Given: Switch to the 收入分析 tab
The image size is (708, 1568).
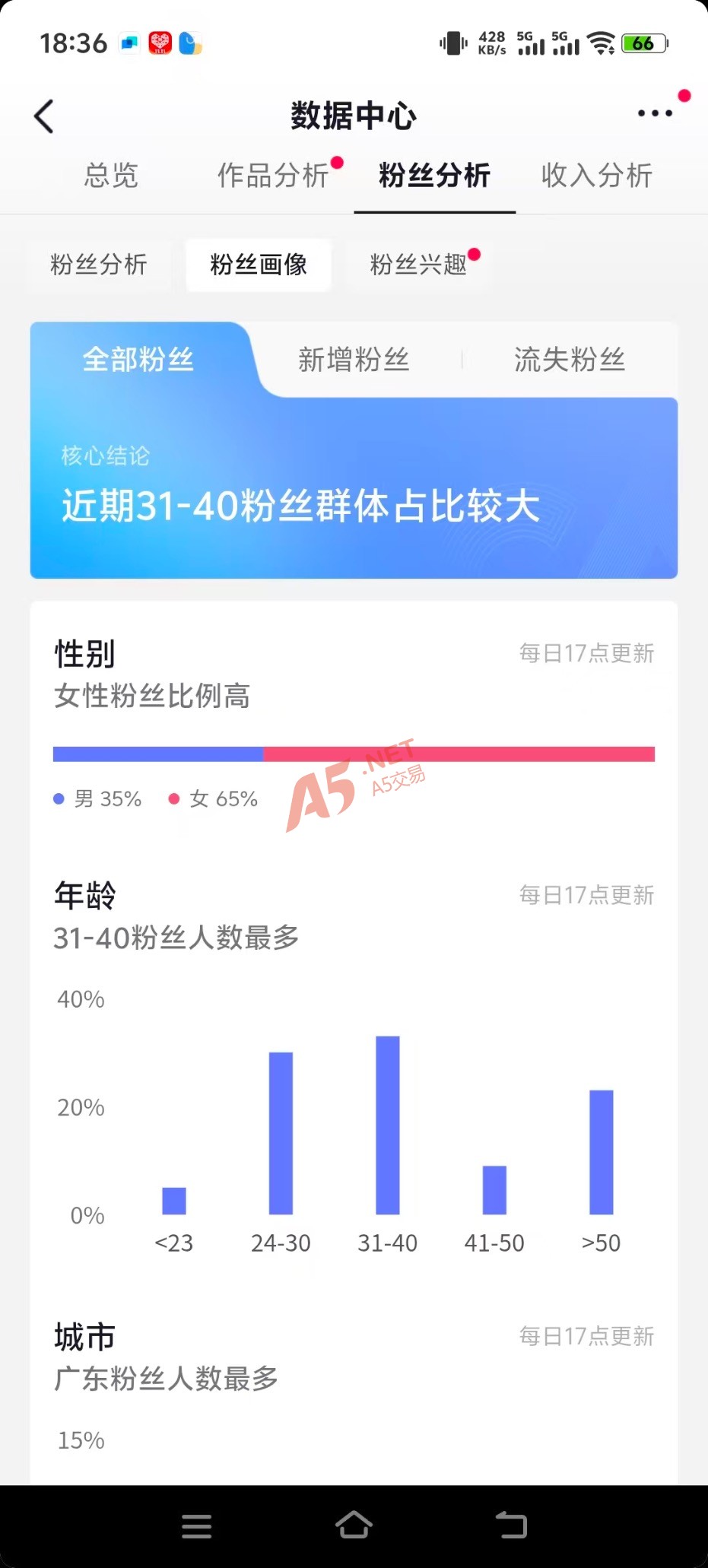Looking at the screenshot, I should (597, 176).
